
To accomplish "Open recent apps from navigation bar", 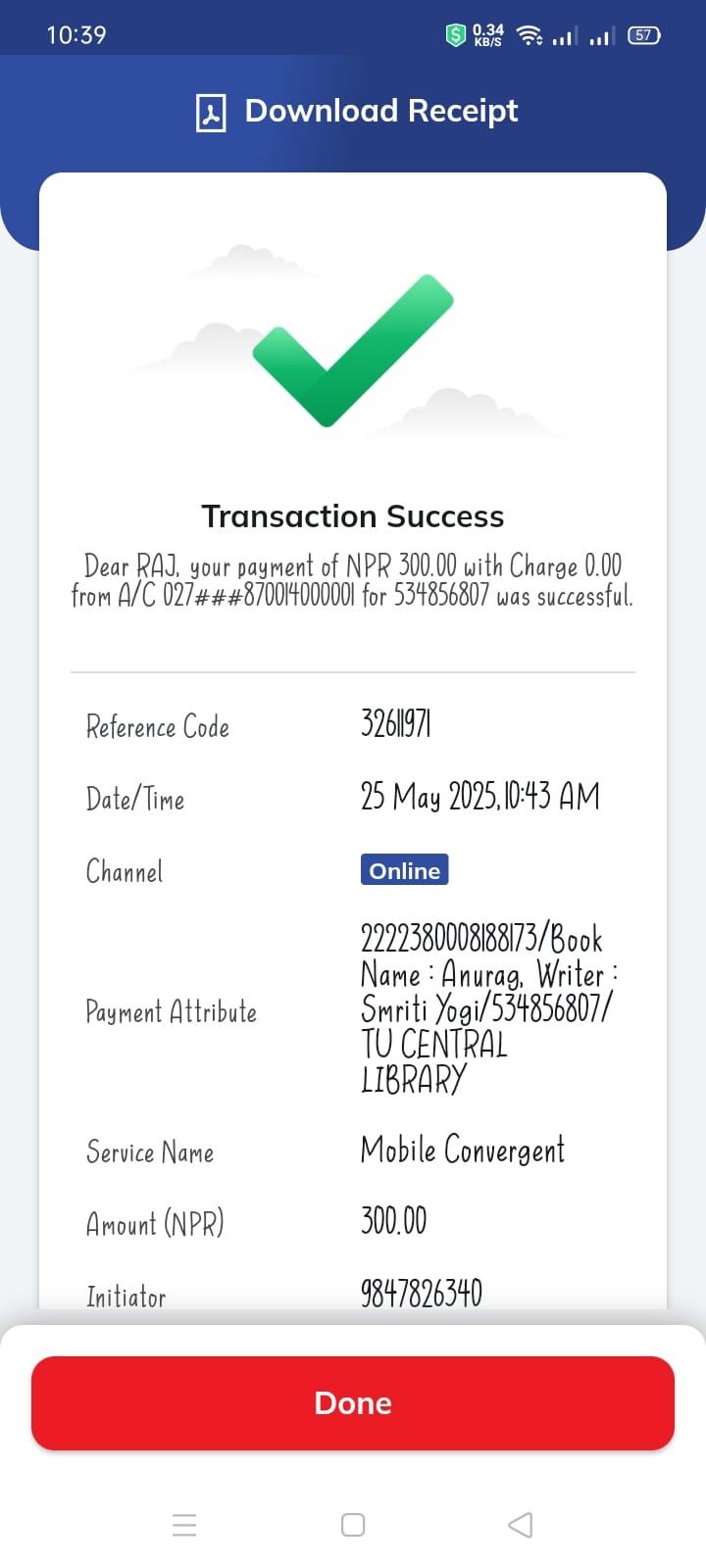I will coord(184,1525).
